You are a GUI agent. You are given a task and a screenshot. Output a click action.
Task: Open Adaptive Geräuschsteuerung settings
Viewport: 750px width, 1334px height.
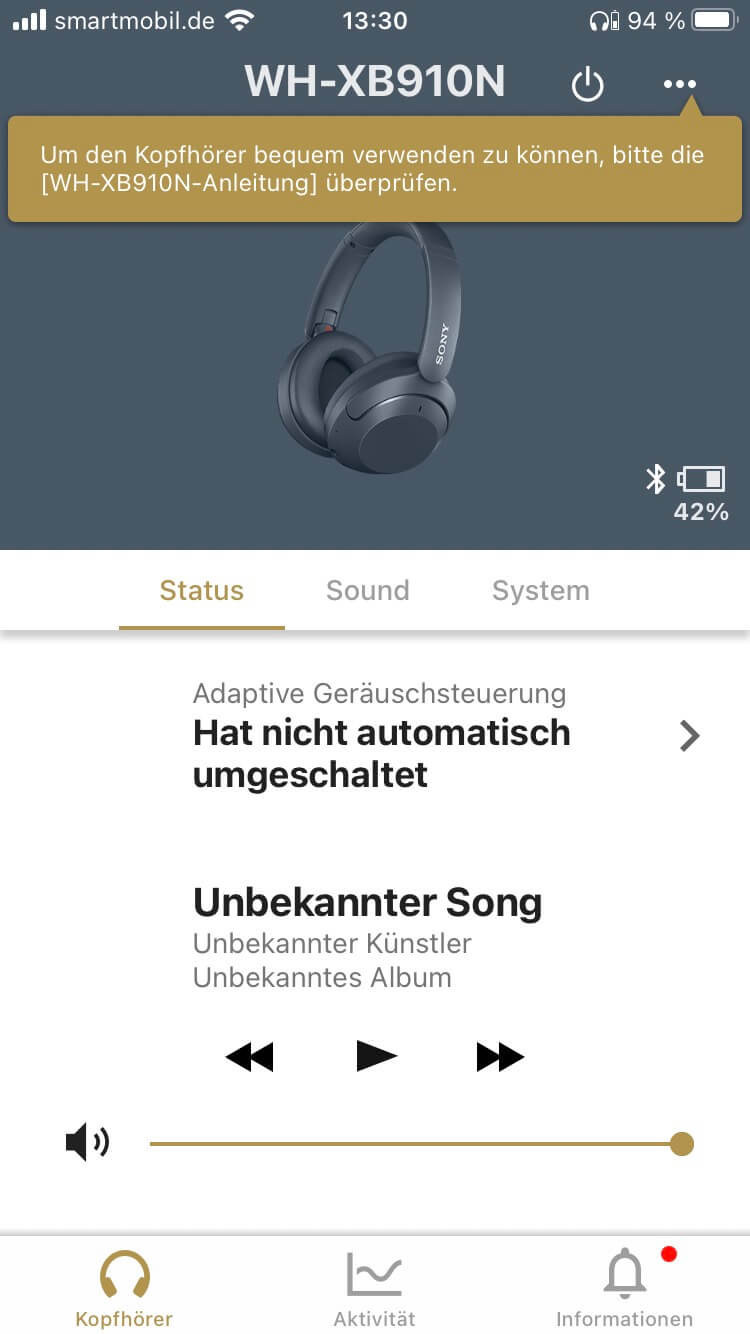pos(445,735)
